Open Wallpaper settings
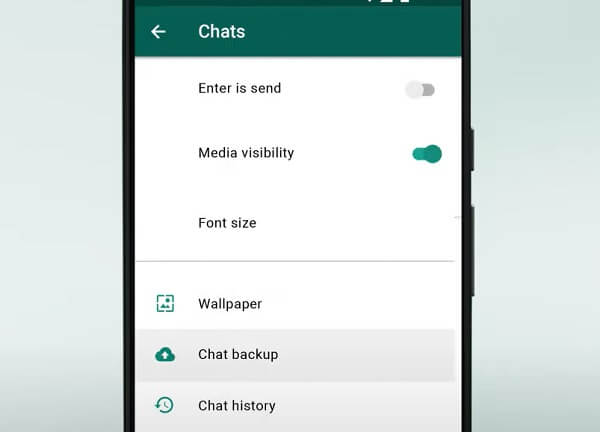 230,303
